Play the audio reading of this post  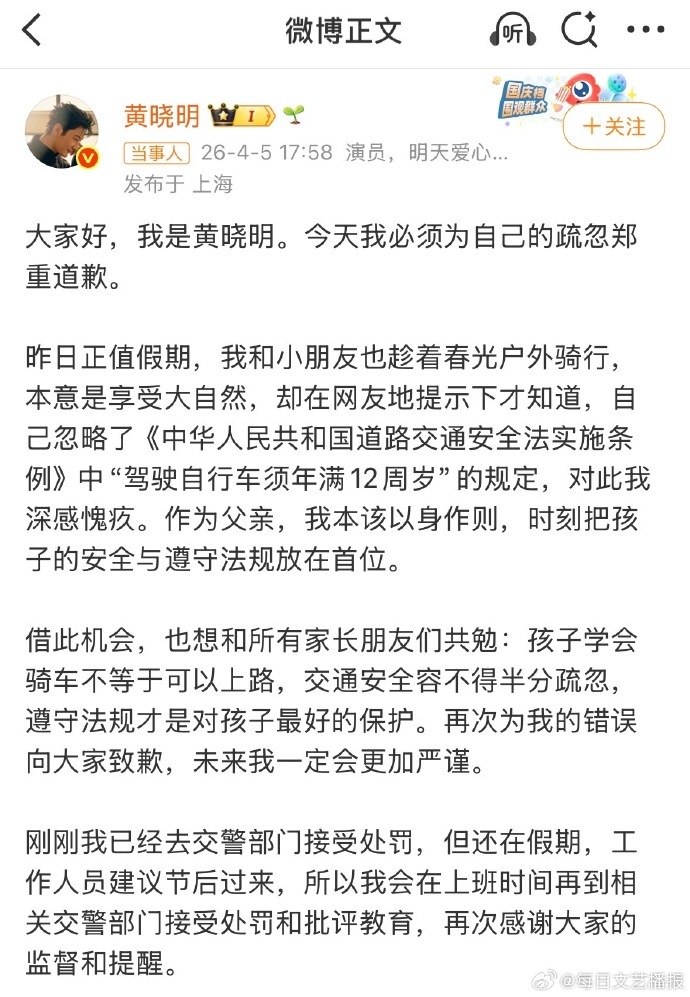click(x=513, y=32)
